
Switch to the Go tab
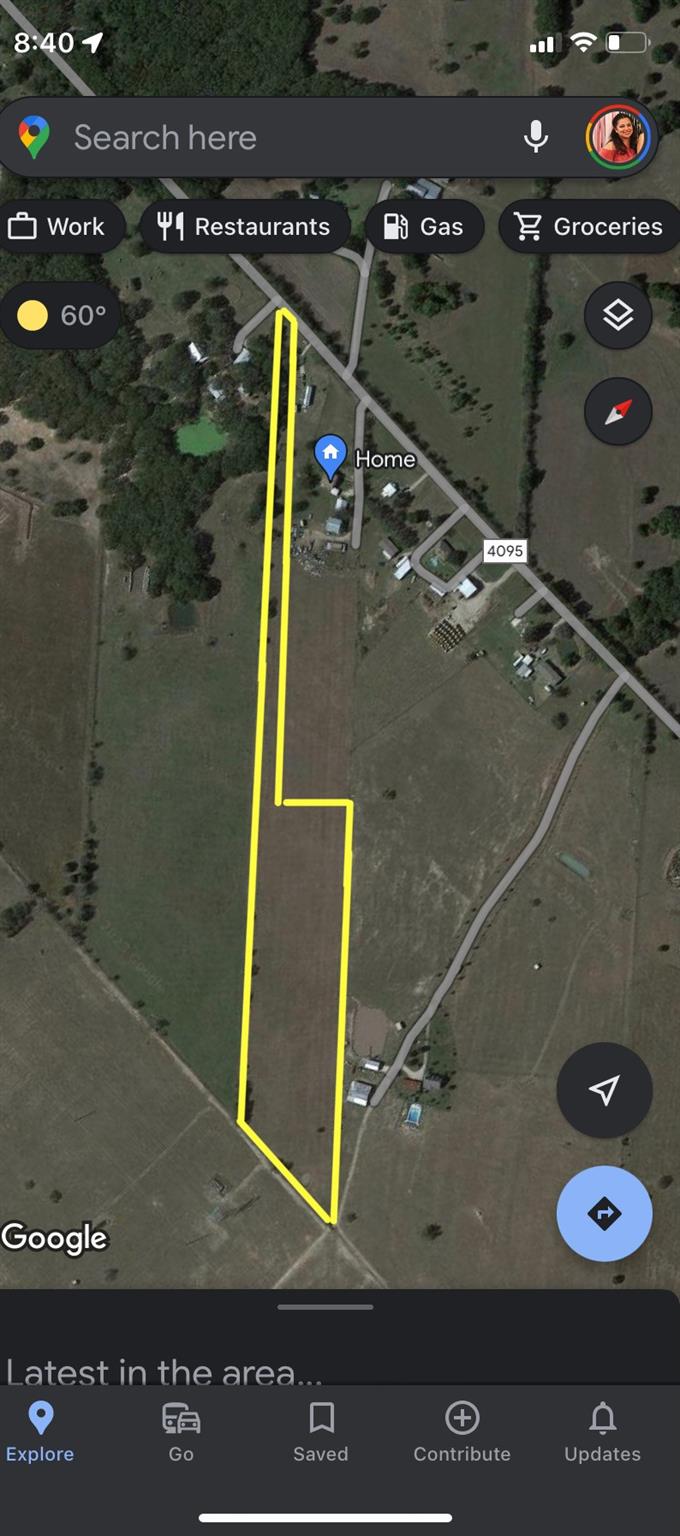click(181, 1432)
